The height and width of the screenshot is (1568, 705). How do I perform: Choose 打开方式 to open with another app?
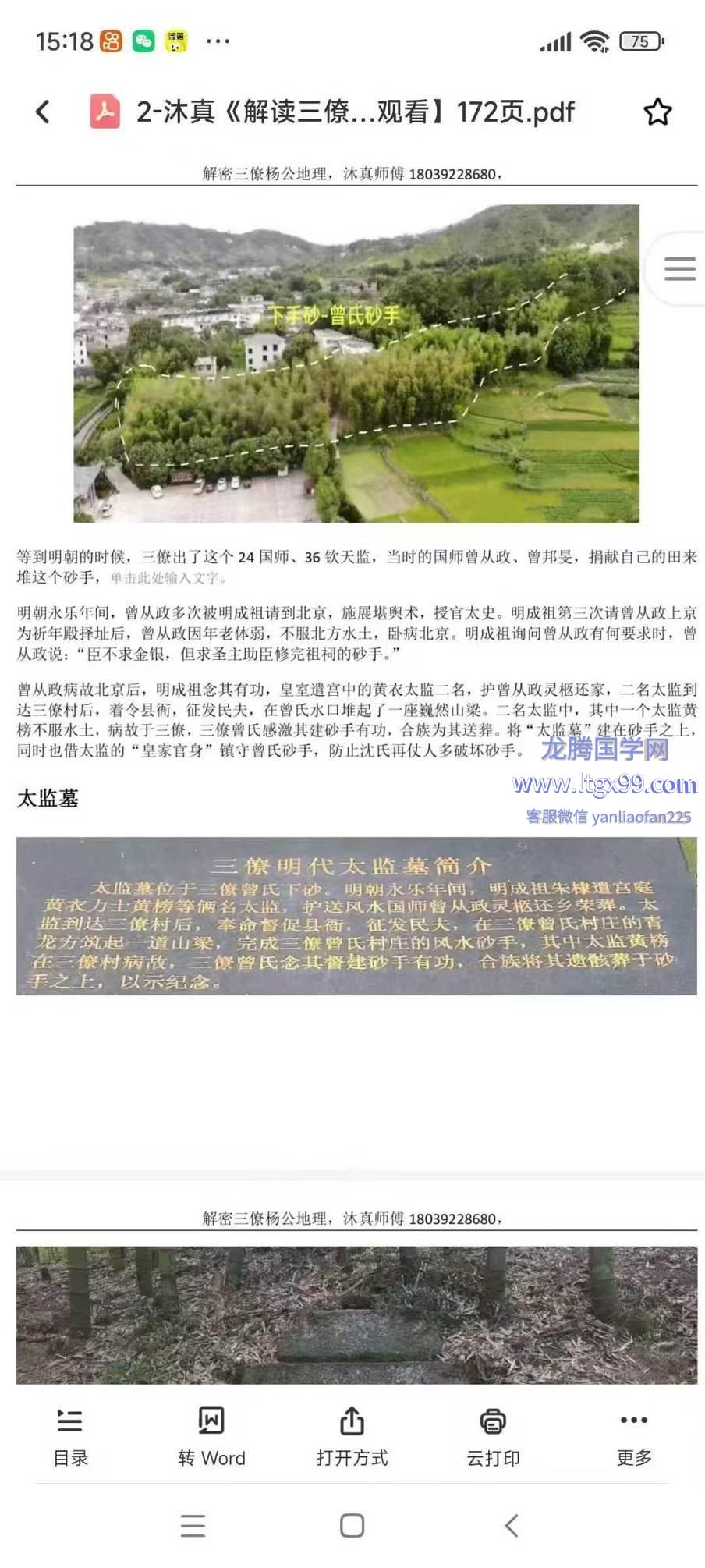[352, 1435]
